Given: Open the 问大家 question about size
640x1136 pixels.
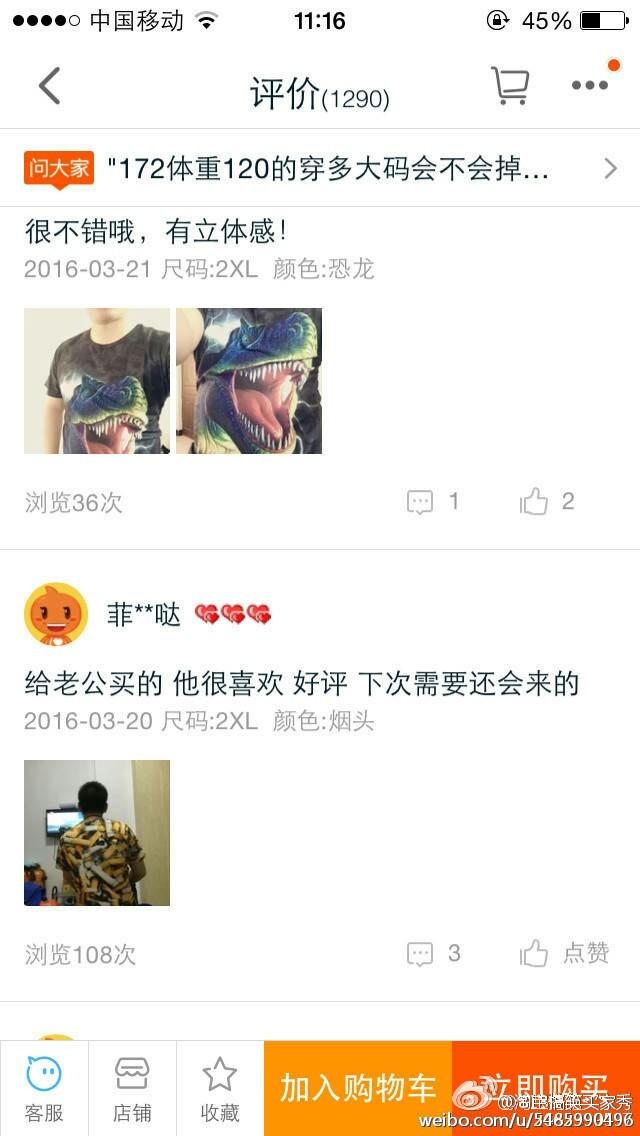Looking at the screenshot, I should coord(320,169).
